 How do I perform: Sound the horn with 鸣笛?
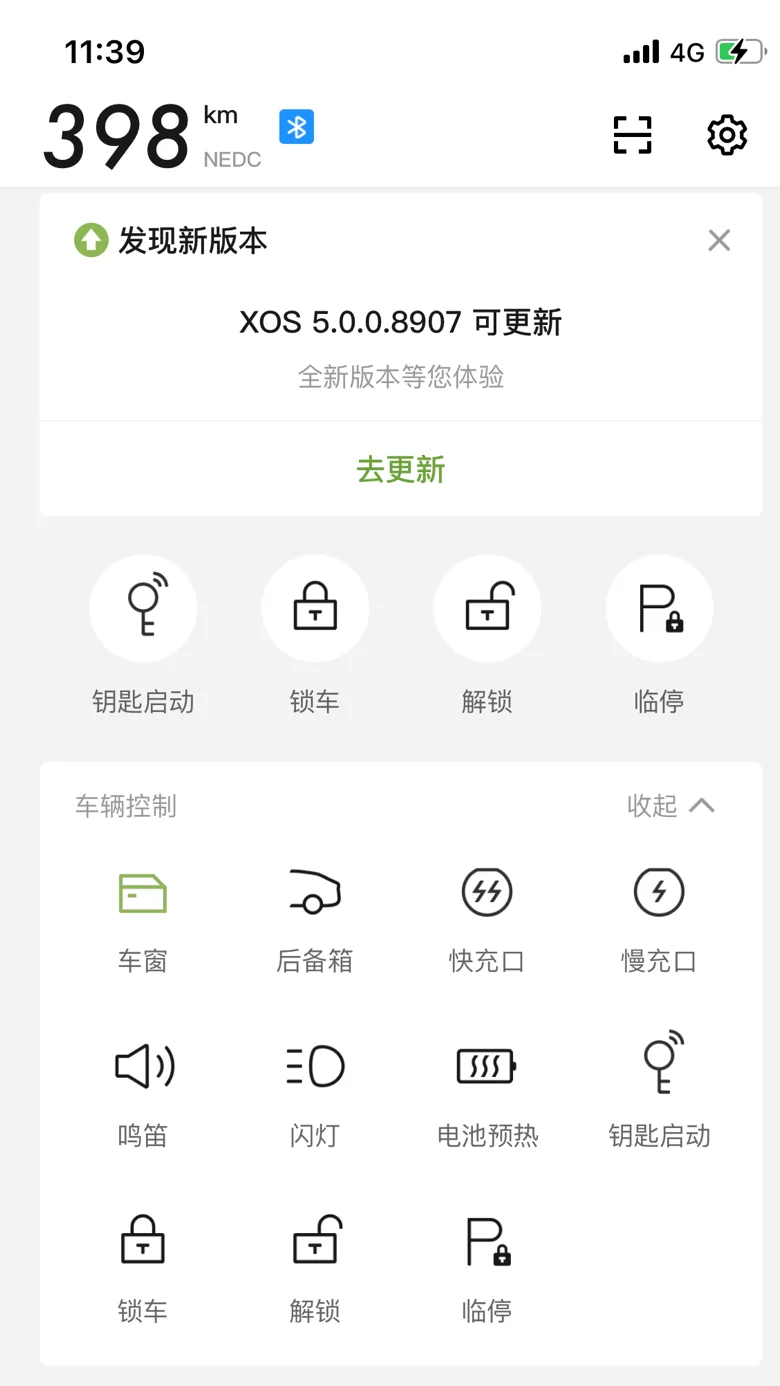click(x=143, y=1092)
